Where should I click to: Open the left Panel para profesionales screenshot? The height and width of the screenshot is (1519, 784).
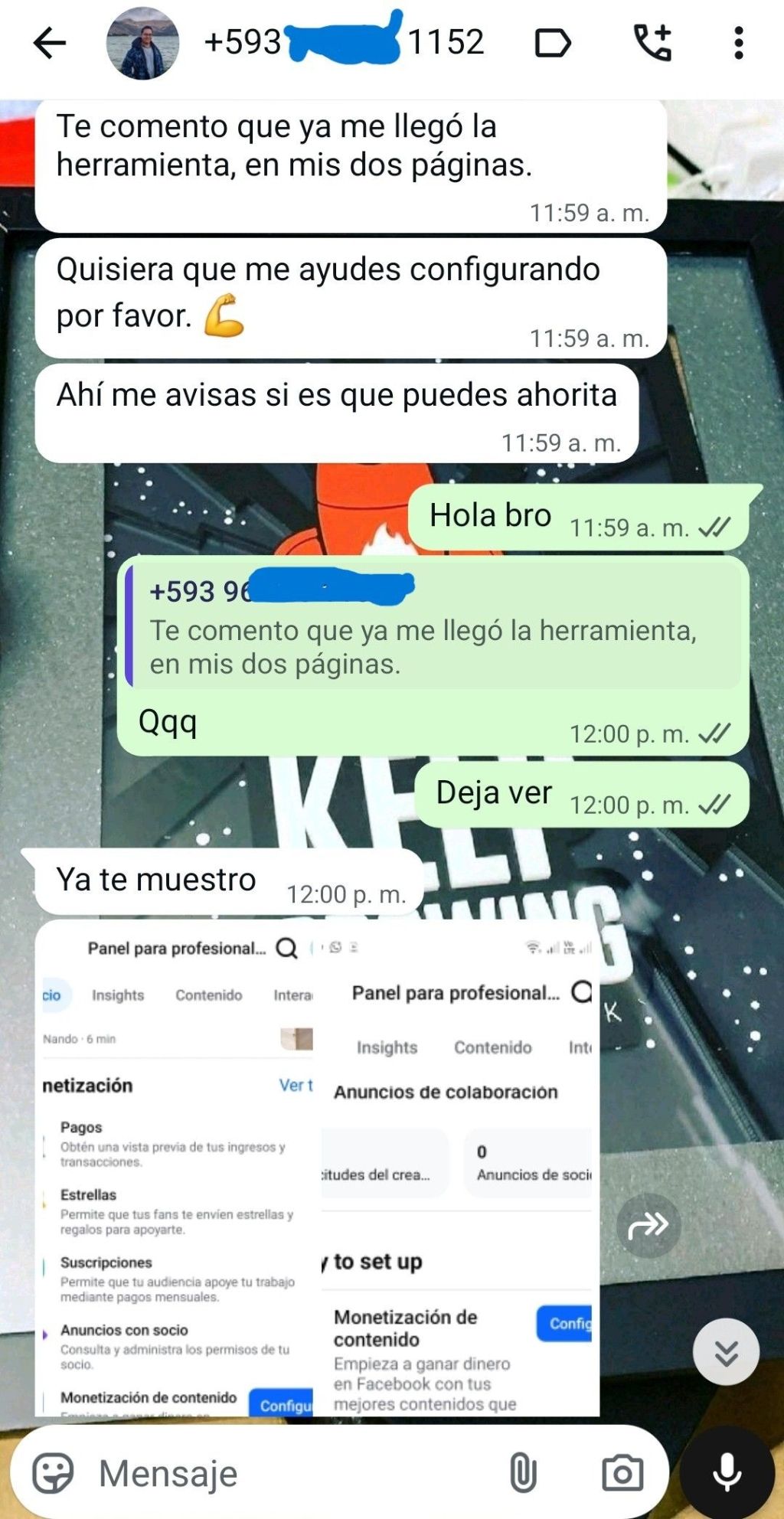(x=178, y=1171)
